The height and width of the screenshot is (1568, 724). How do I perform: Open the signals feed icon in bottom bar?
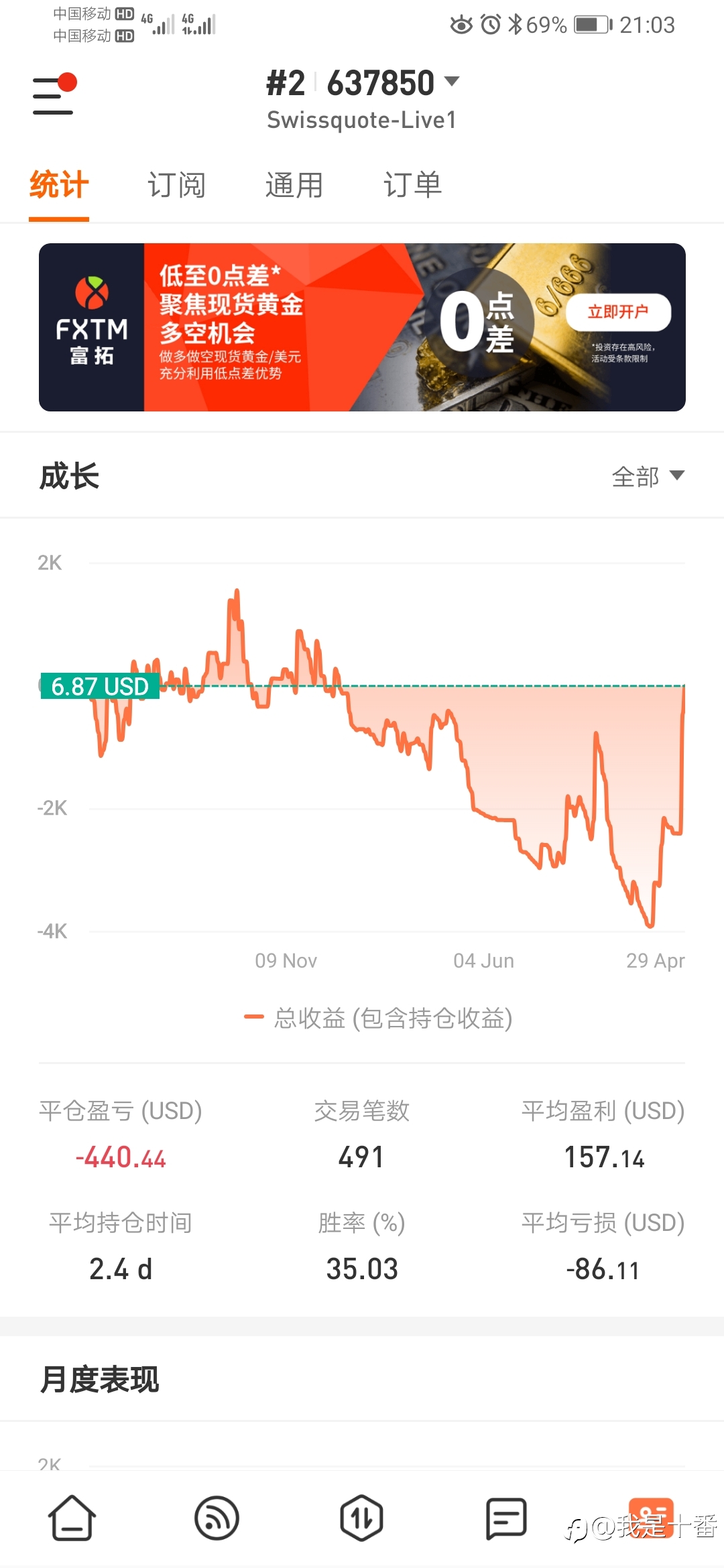point(217,1518)
